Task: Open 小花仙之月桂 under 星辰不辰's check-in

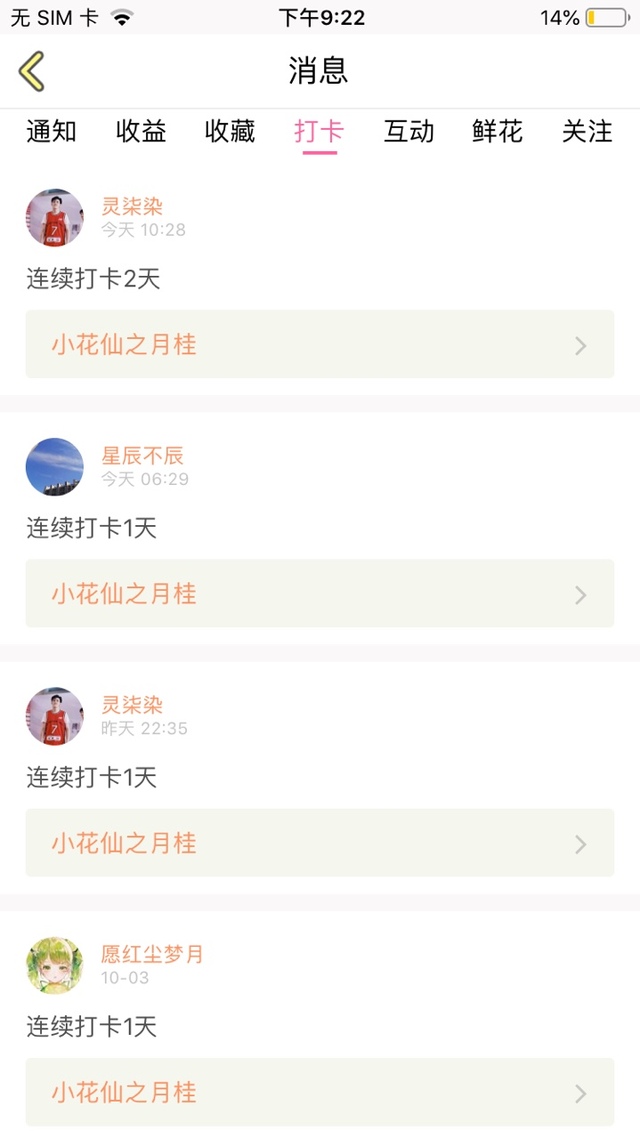Action: (x=320, y=594)
